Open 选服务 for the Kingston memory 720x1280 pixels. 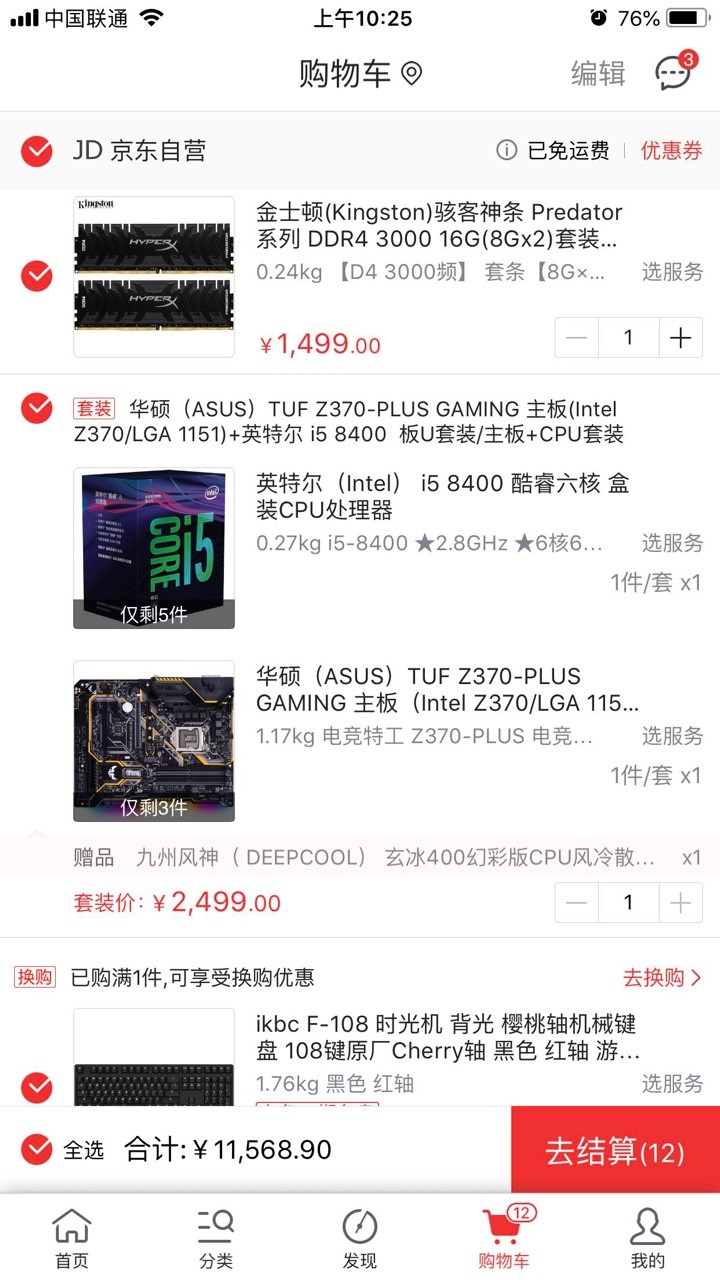click(x=671, y=272)
